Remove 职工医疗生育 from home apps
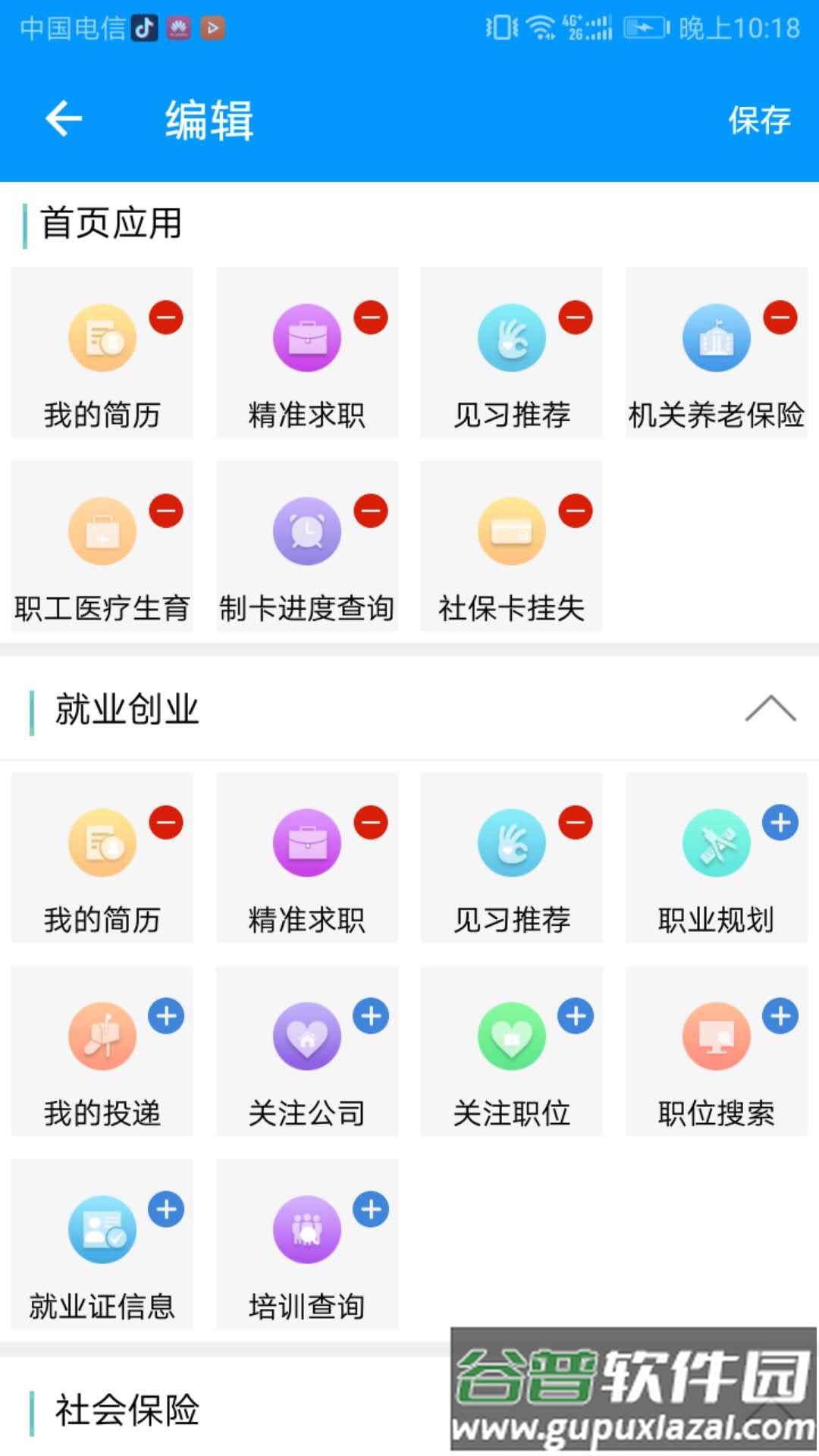The width and height of the screenshot is (819, 1456). [x=166, y=511]
